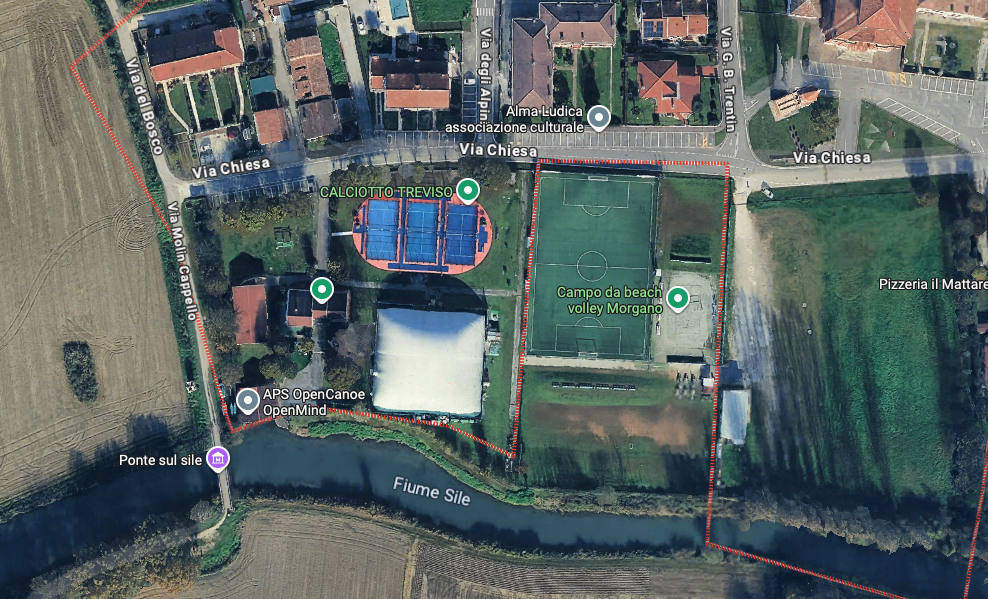The image size is (988, 599).
Task: Tap the Campo da beach volley Morgano pin
Action: 678,297
